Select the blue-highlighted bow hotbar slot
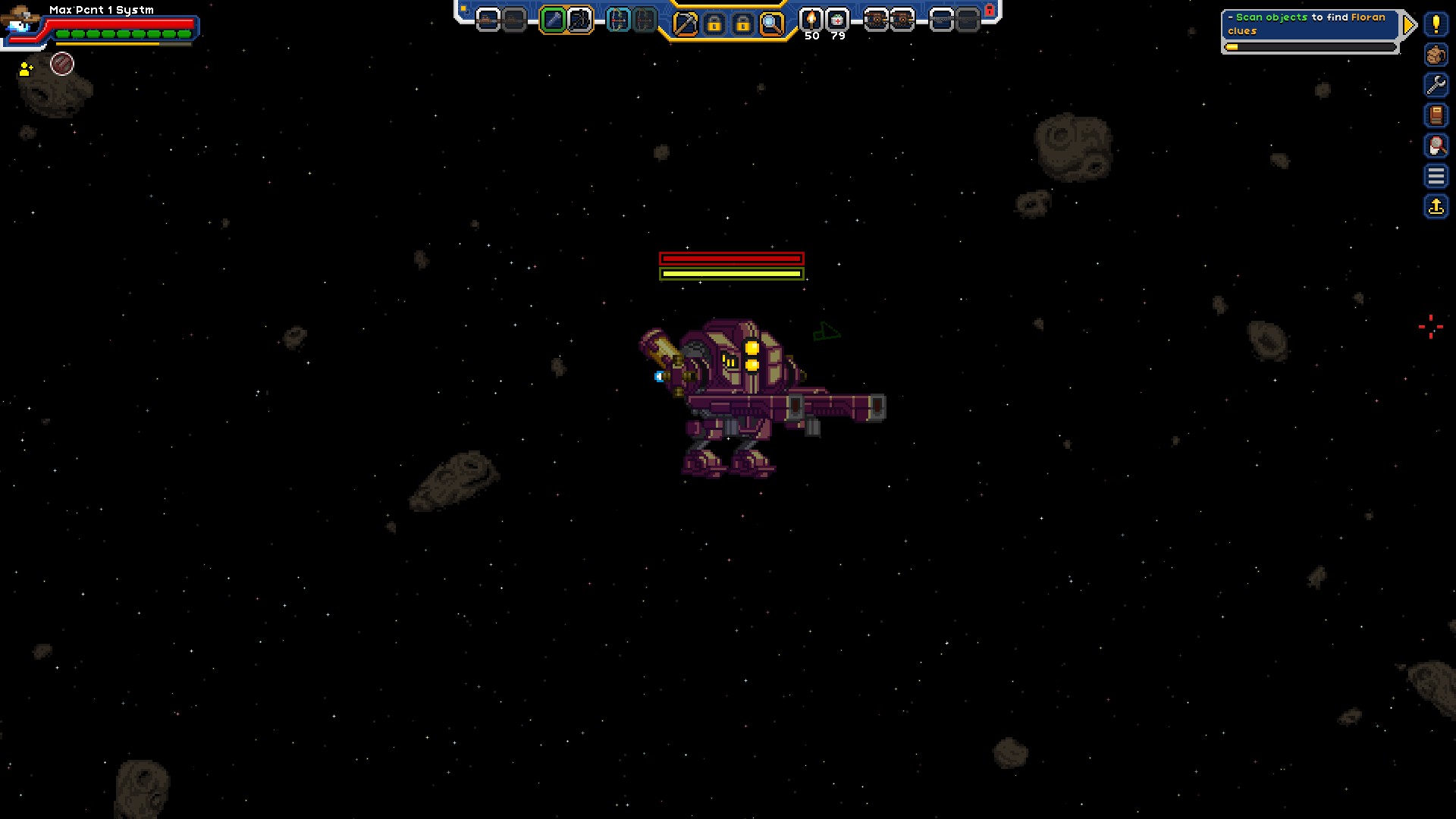 coord(619,20)
